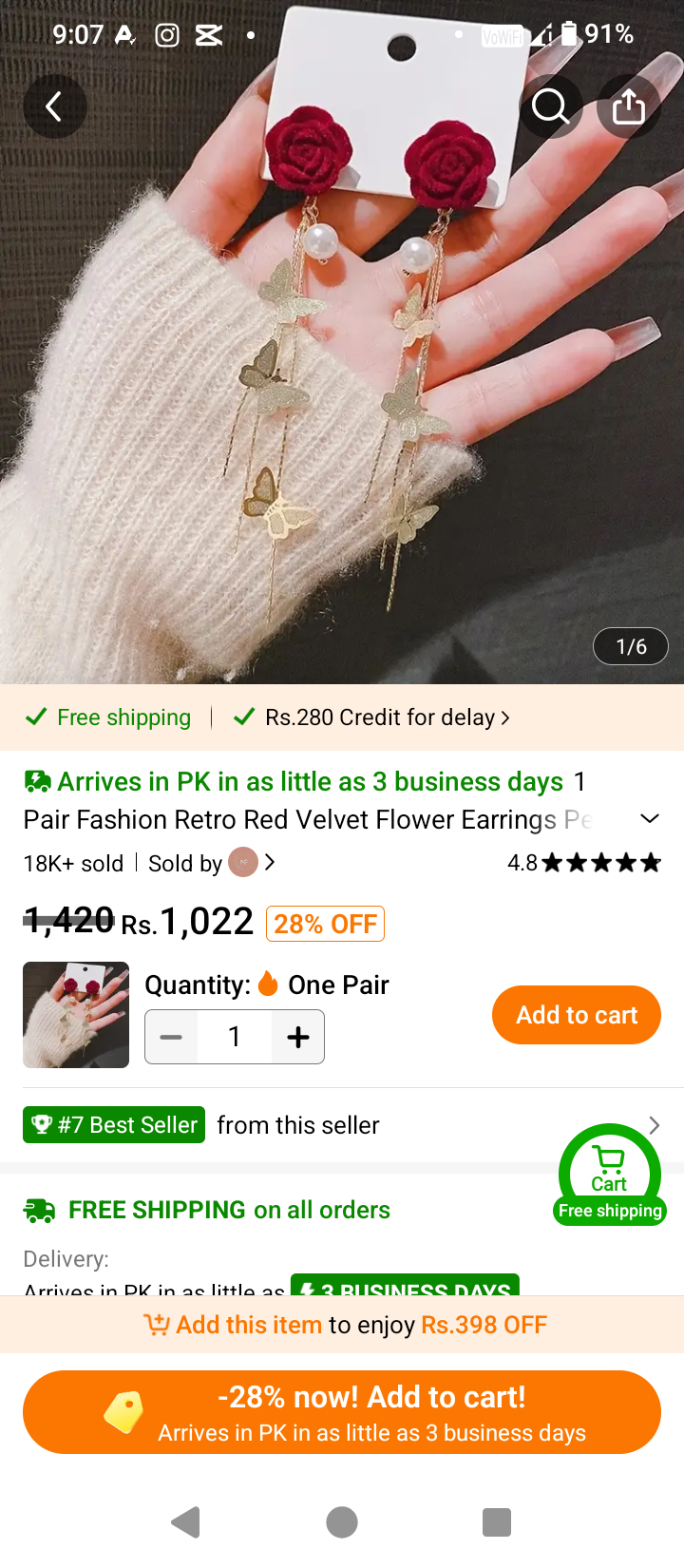This screenshot has width=684, height=1568.
Task: View the 4.8 star rating reviews
Action: tap(584, 863)
